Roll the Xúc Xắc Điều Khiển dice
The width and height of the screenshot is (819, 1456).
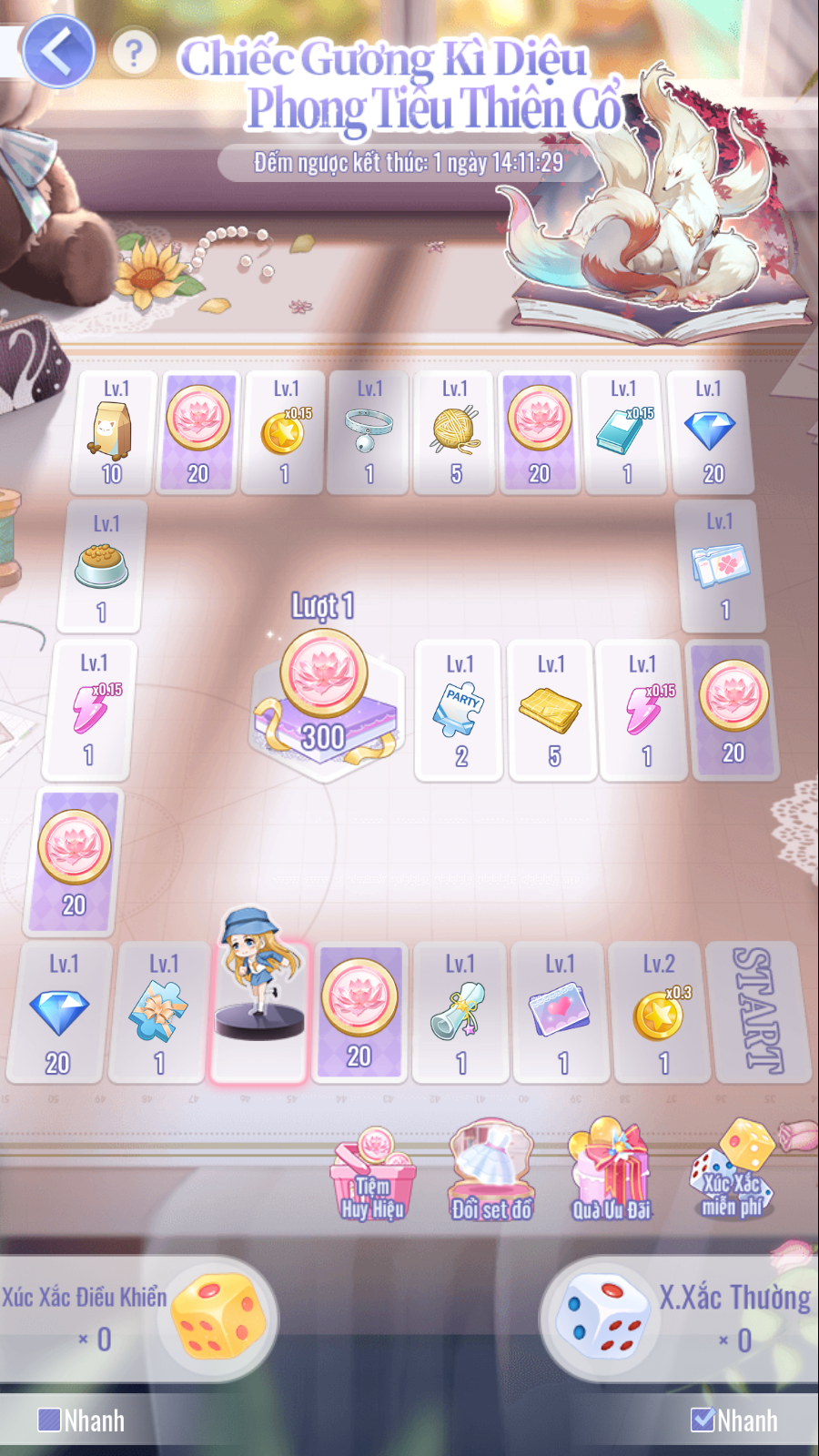pyautogui.click(x=217, y=1319)
